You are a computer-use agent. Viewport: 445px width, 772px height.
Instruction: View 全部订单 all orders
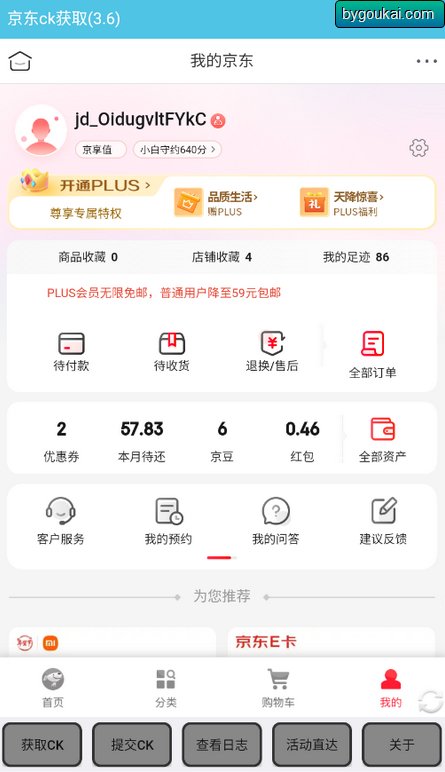373,355
